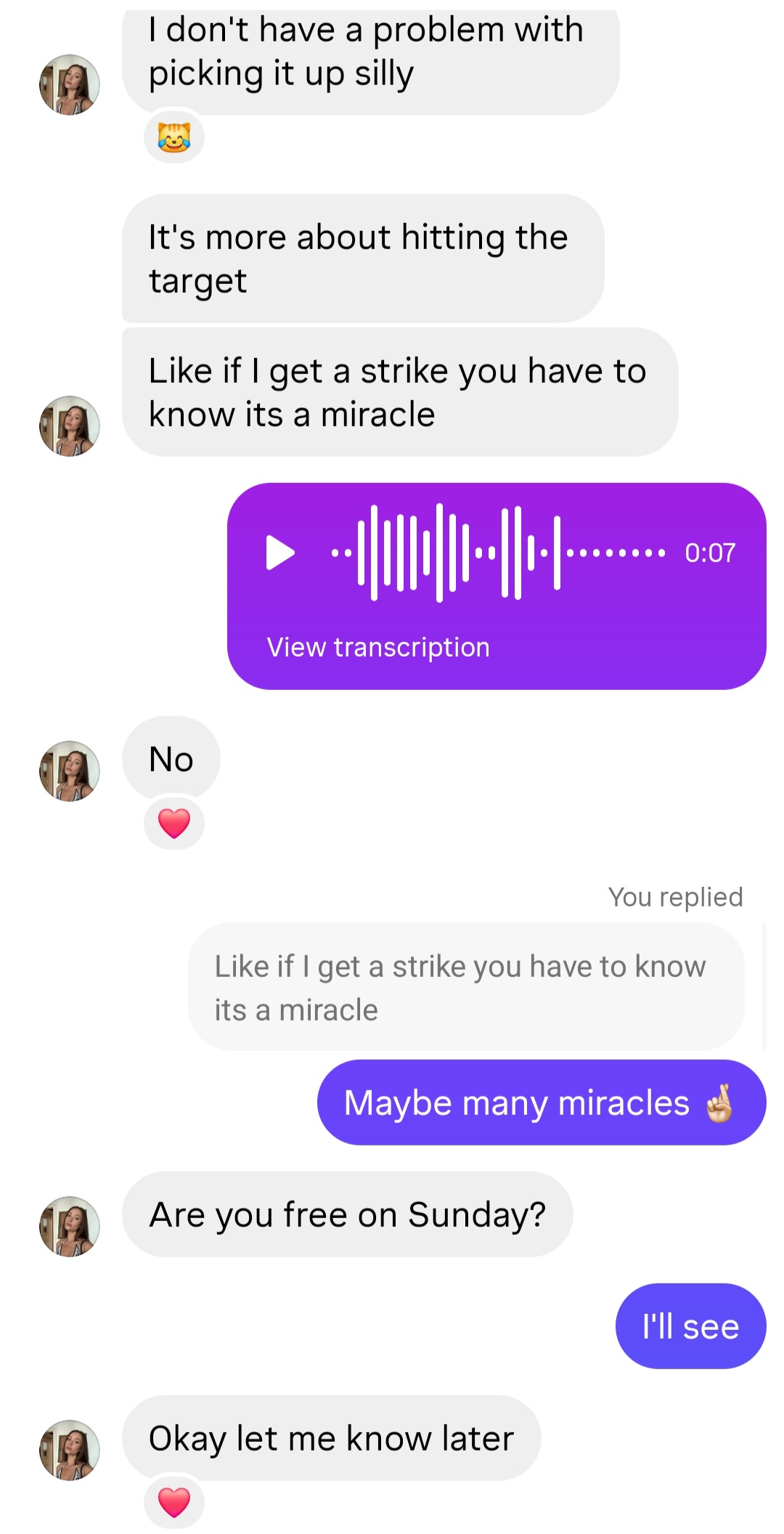Open sender's profile photo beside 'Are you free on Sunday?'
Image resolution: width=784 pixels, height=1534 pixels.
click(70, 1227)
